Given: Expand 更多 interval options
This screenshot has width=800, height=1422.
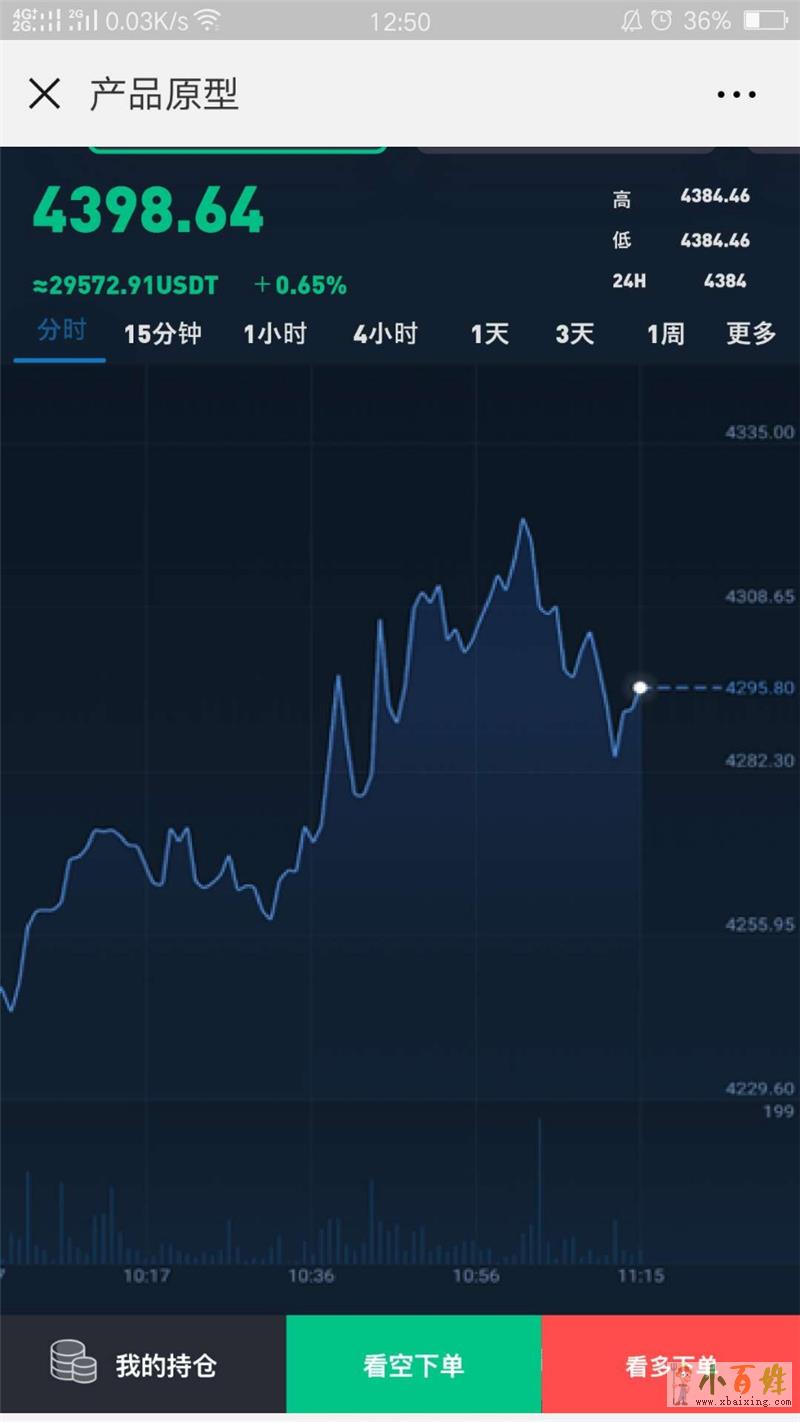Looking at the screenshot, I should [x=751, y=334].
